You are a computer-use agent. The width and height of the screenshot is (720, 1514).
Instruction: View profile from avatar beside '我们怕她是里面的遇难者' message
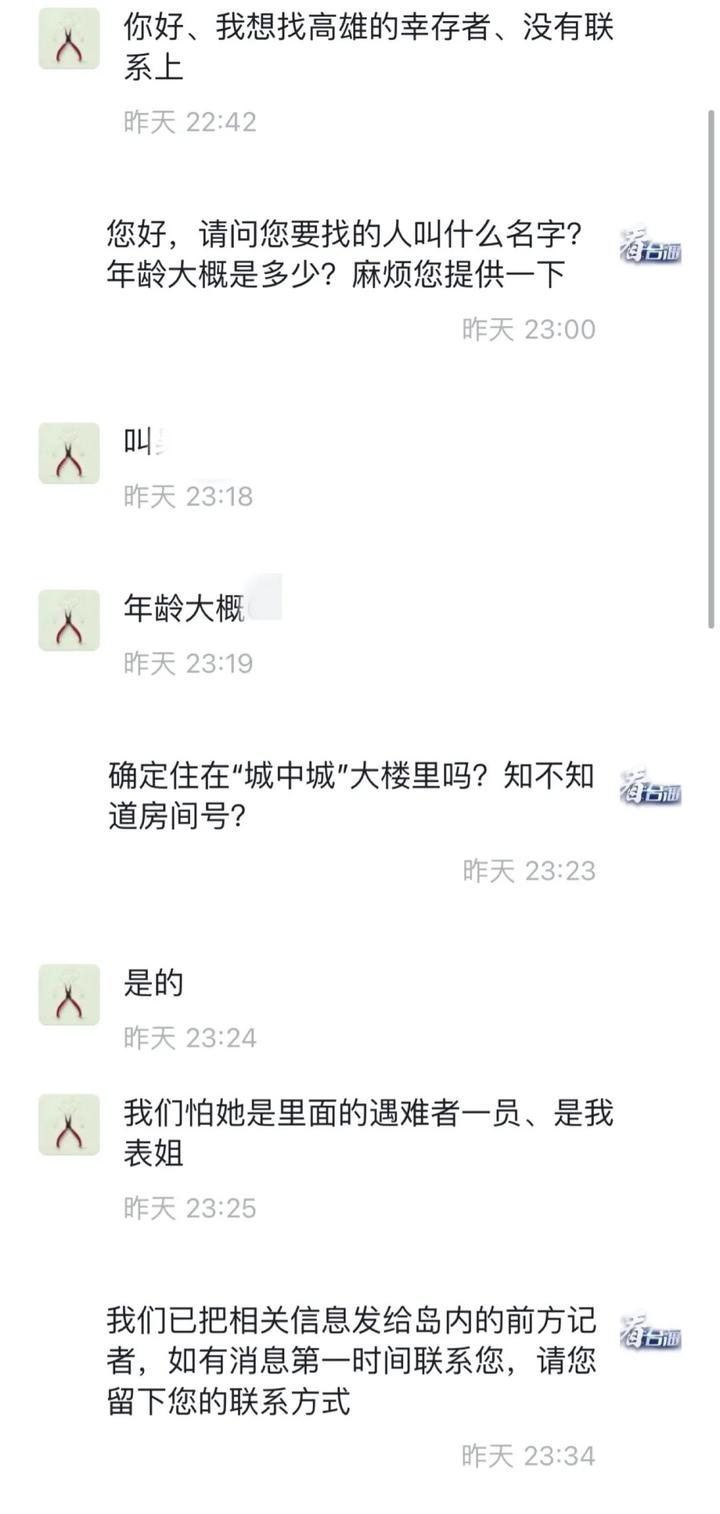pos(69,1124)
